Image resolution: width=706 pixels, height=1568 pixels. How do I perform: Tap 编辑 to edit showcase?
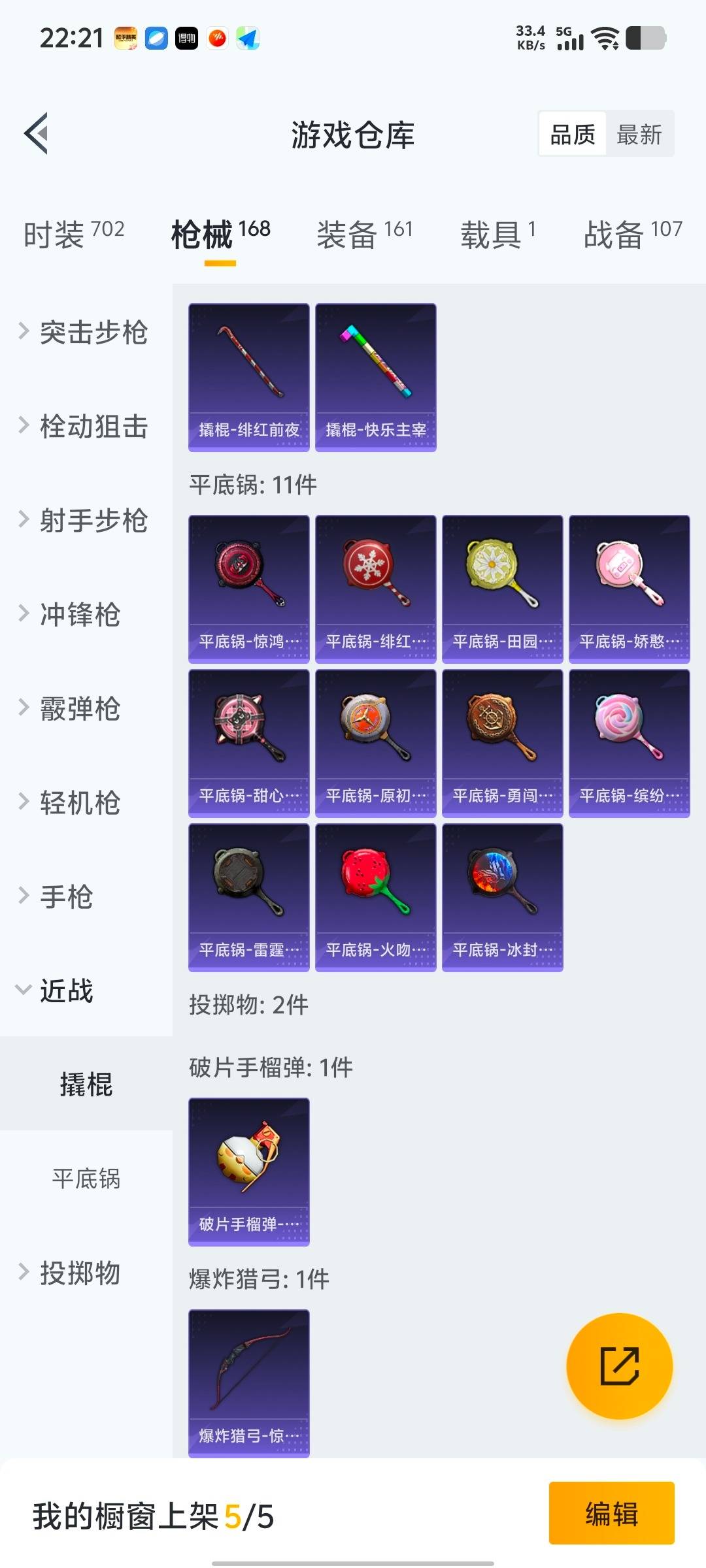tap(611, 1514)
